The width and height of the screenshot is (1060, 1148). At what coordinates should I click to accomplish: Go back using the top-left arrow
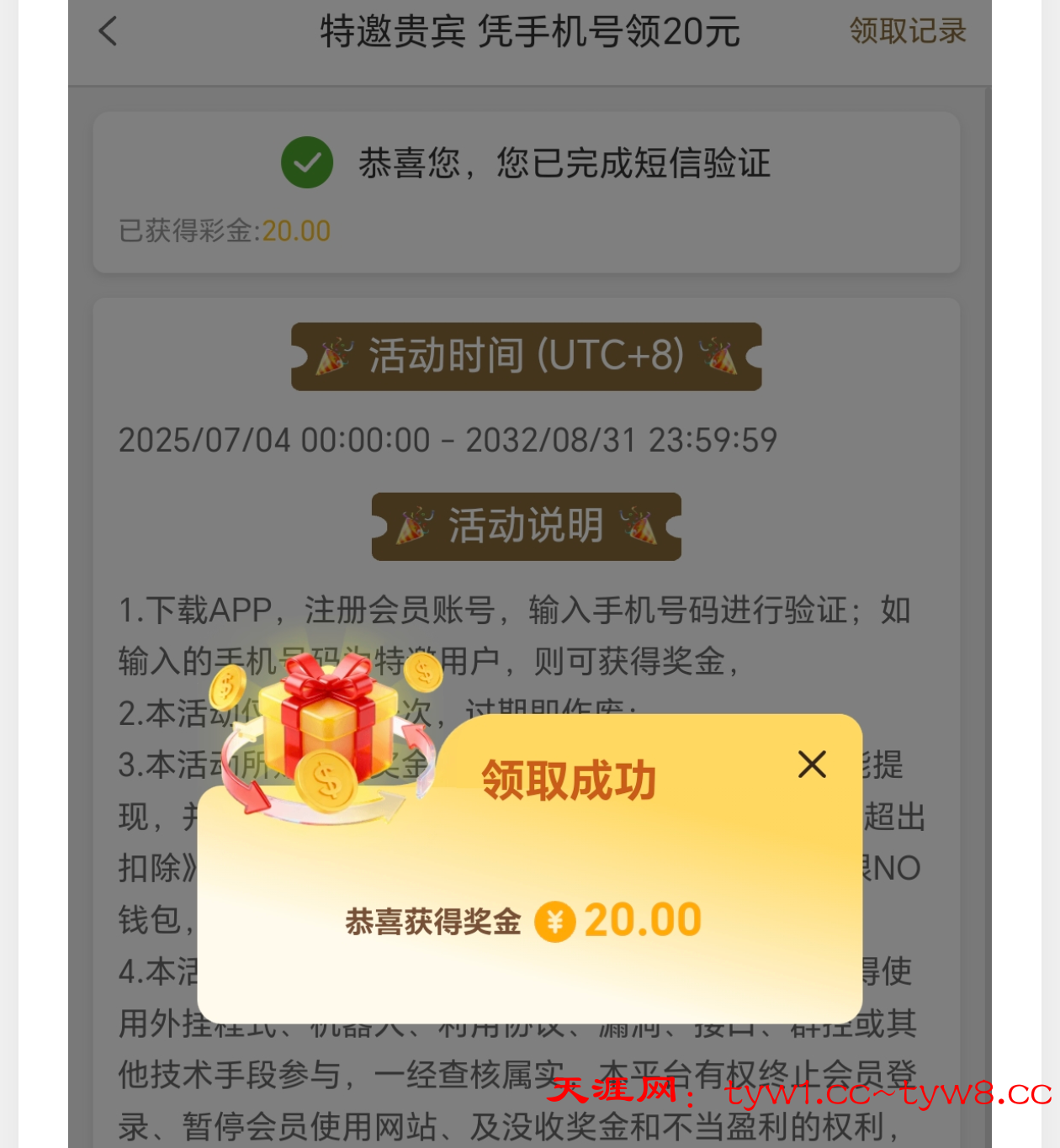109,32
